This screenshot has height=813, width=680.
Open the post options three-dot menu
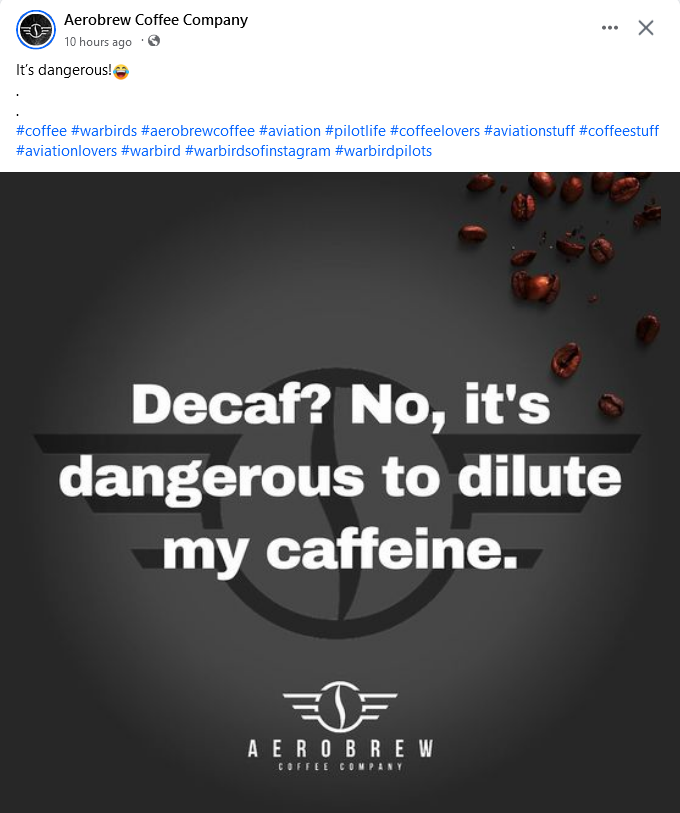pyautogui.click(x=610, y=28)
